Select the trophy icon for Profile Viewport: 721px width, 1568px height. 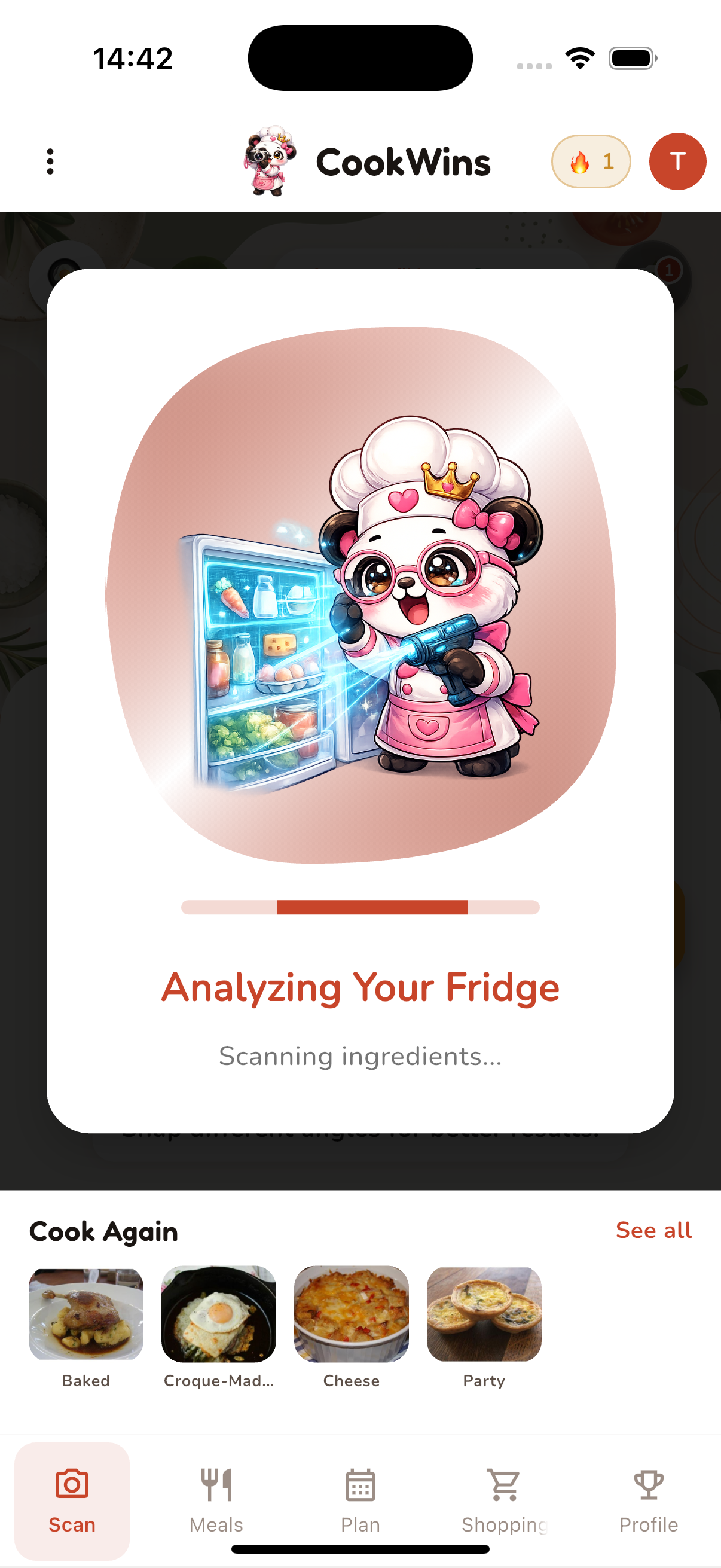(649, 1484)
